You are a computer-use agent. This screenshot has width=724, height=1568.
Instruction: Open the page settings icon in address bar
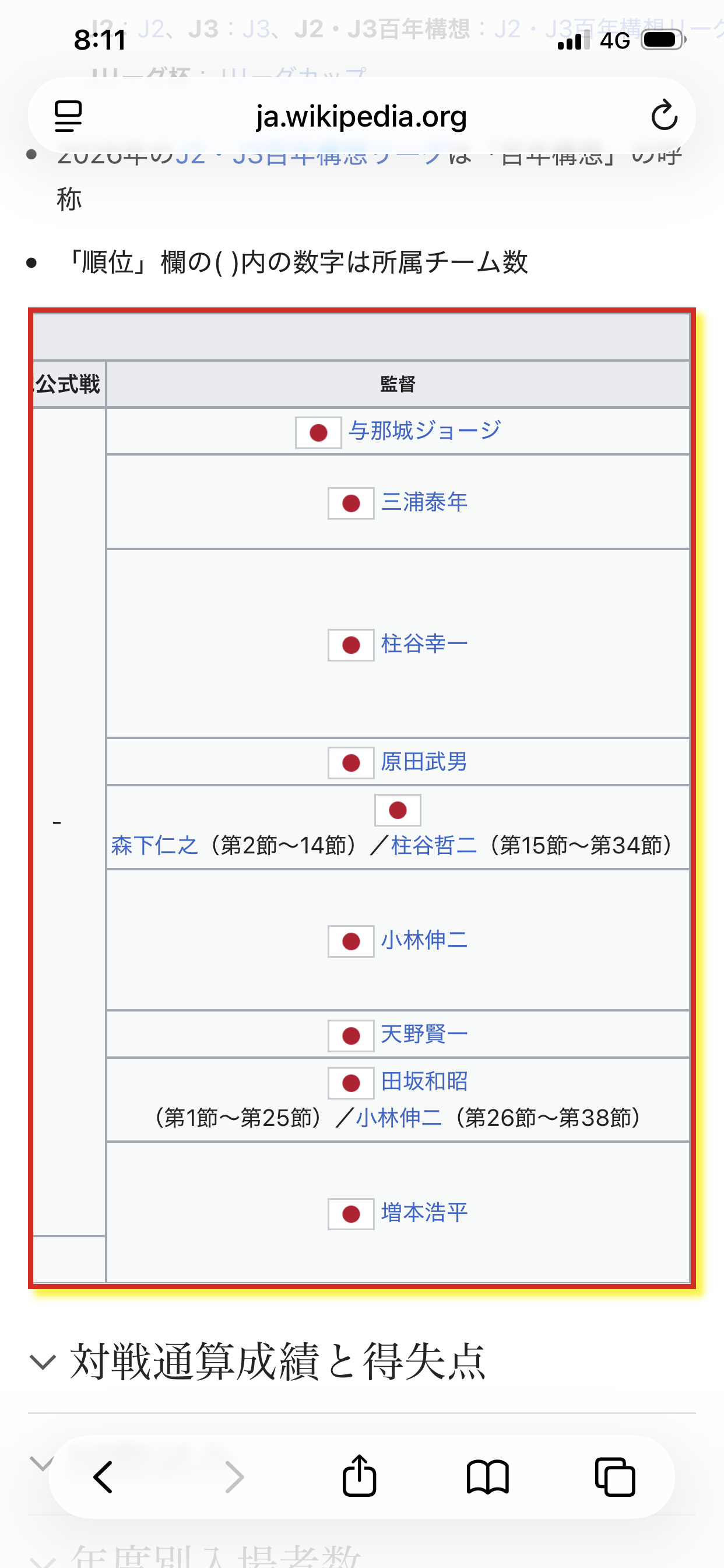pyautogui.click(x=68, y=116)
